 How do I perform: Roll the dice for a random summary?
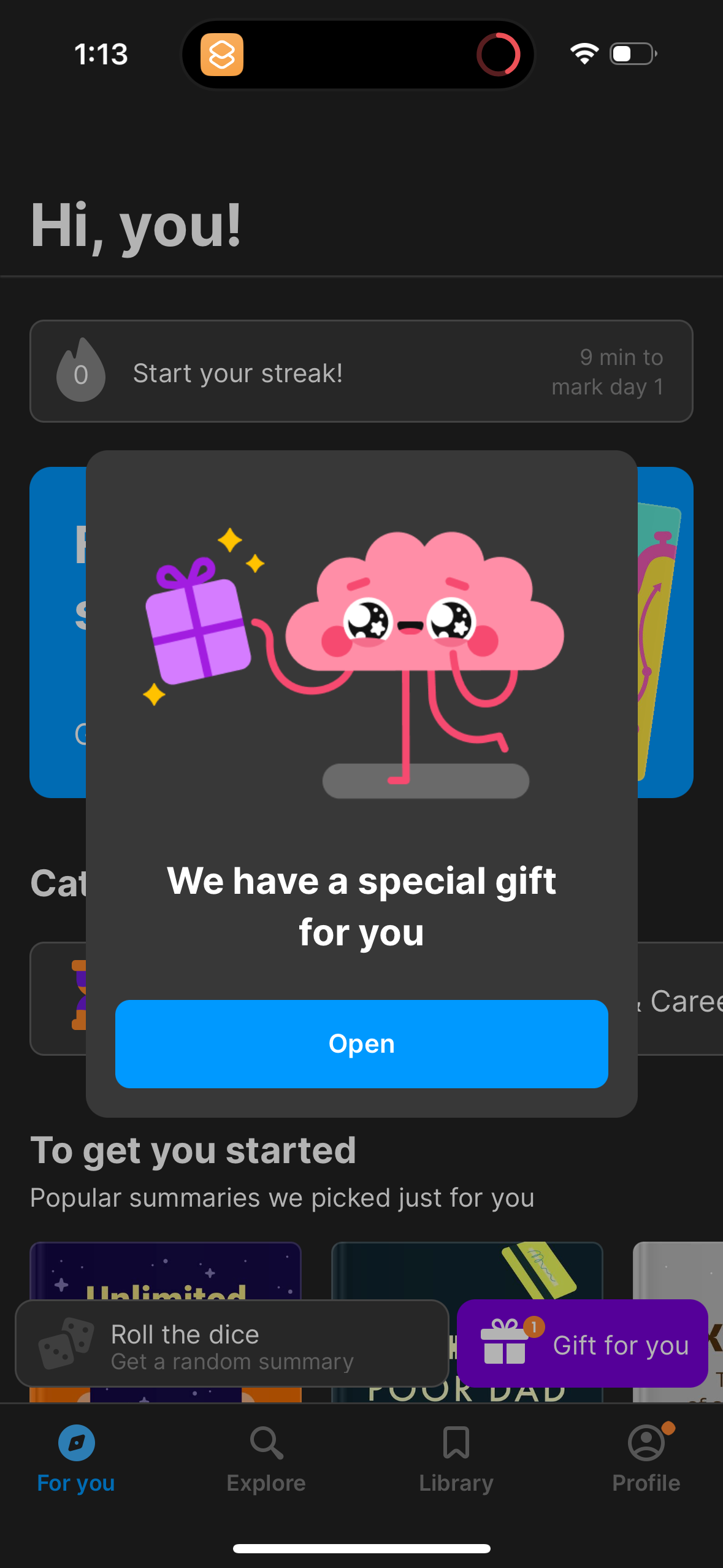(232, 1344)
